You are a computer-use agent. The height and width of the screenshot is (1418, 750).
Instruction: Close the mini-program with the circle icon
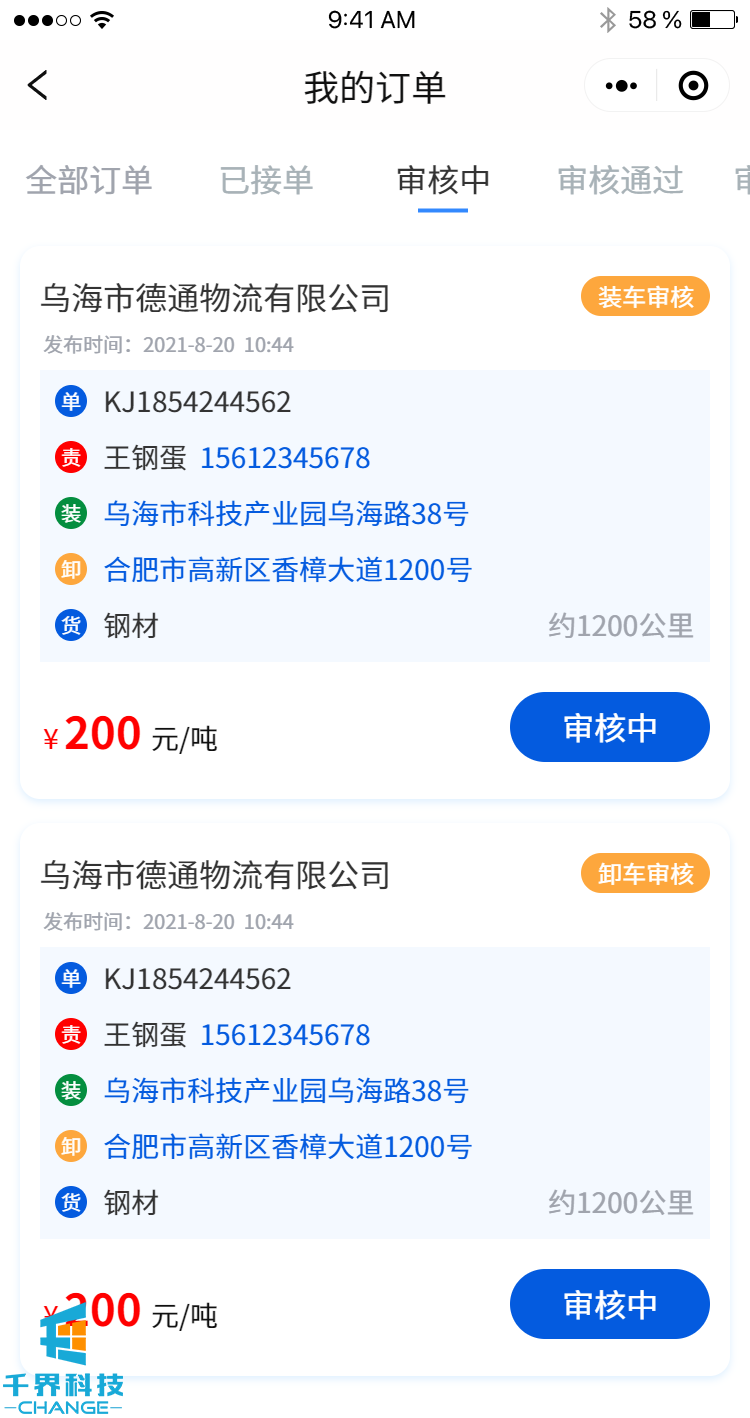click(693, 86)
